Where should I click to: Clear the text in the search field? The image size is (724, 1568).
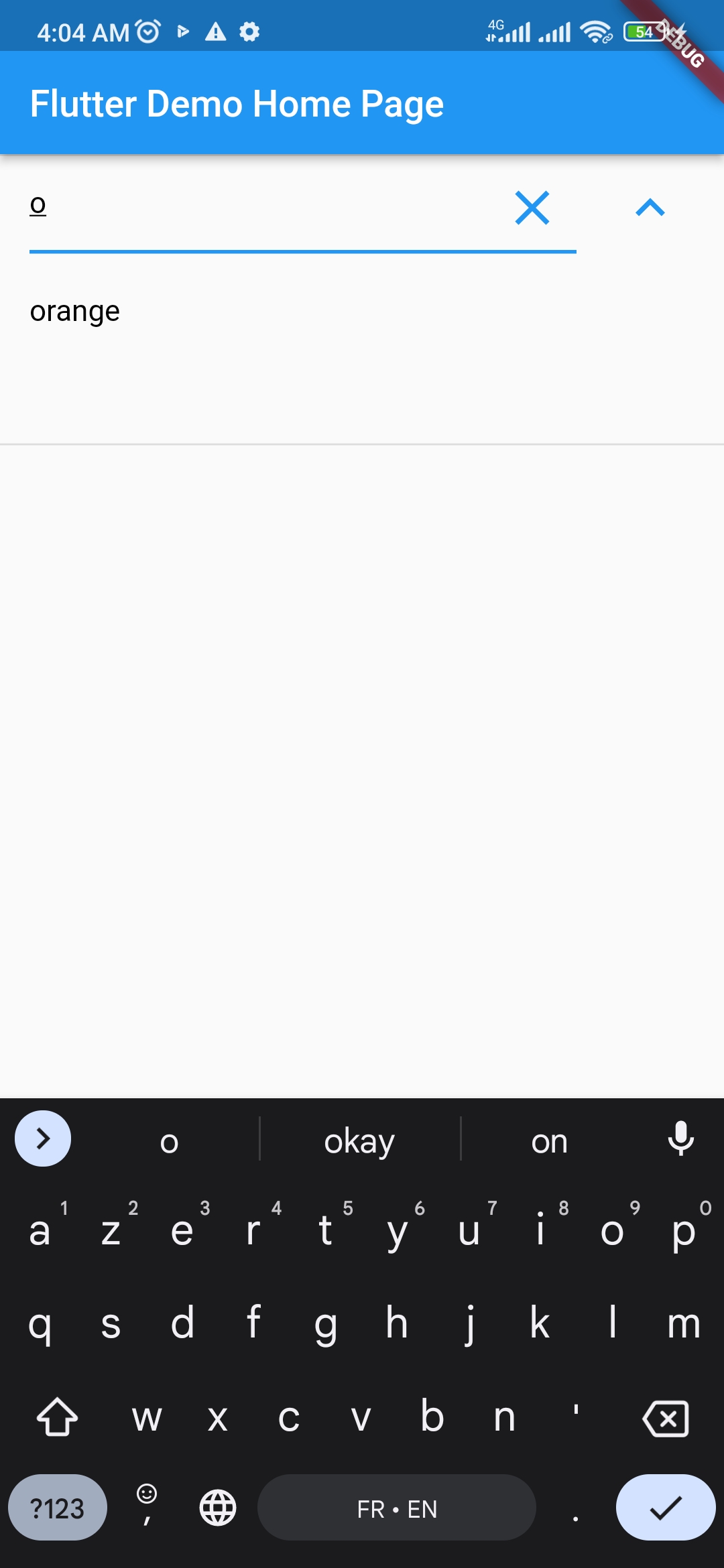point(532,208)
